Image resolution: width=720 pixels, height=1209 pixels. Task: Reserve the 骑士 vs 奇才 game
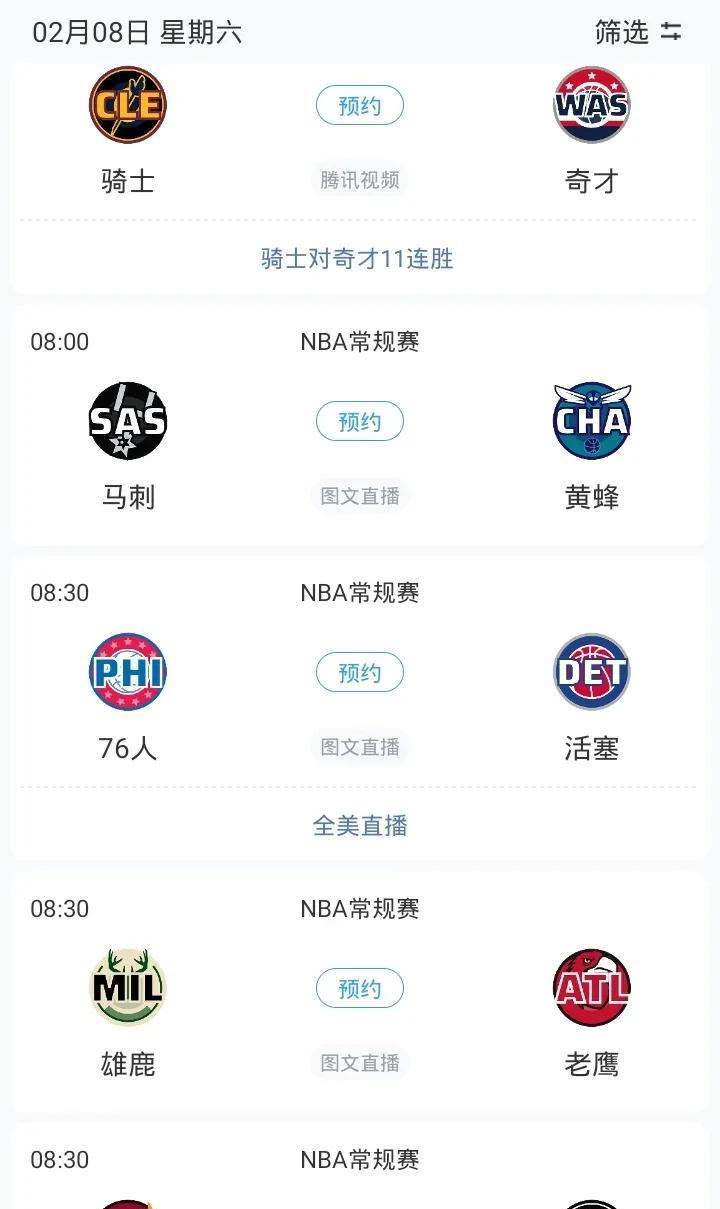coord(360,106)
